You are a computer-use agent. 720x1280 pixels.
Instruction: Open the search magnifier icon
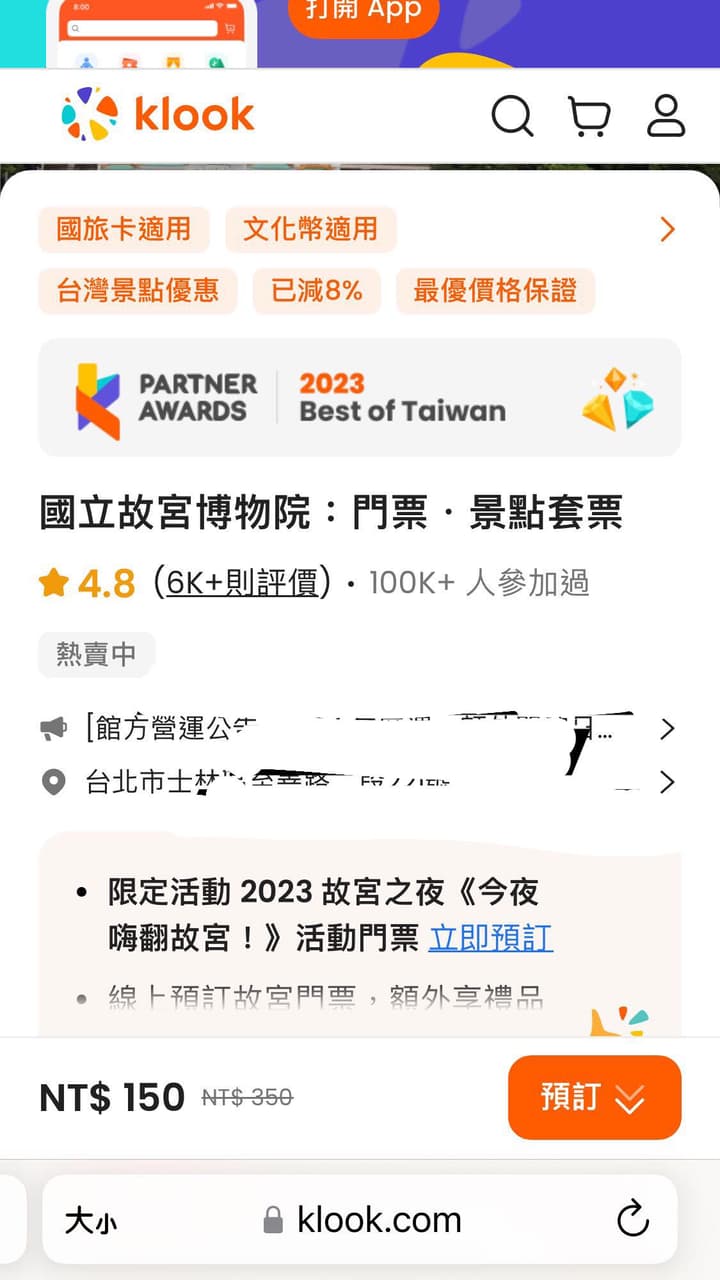pyautogui.click(x=512, y=116)
